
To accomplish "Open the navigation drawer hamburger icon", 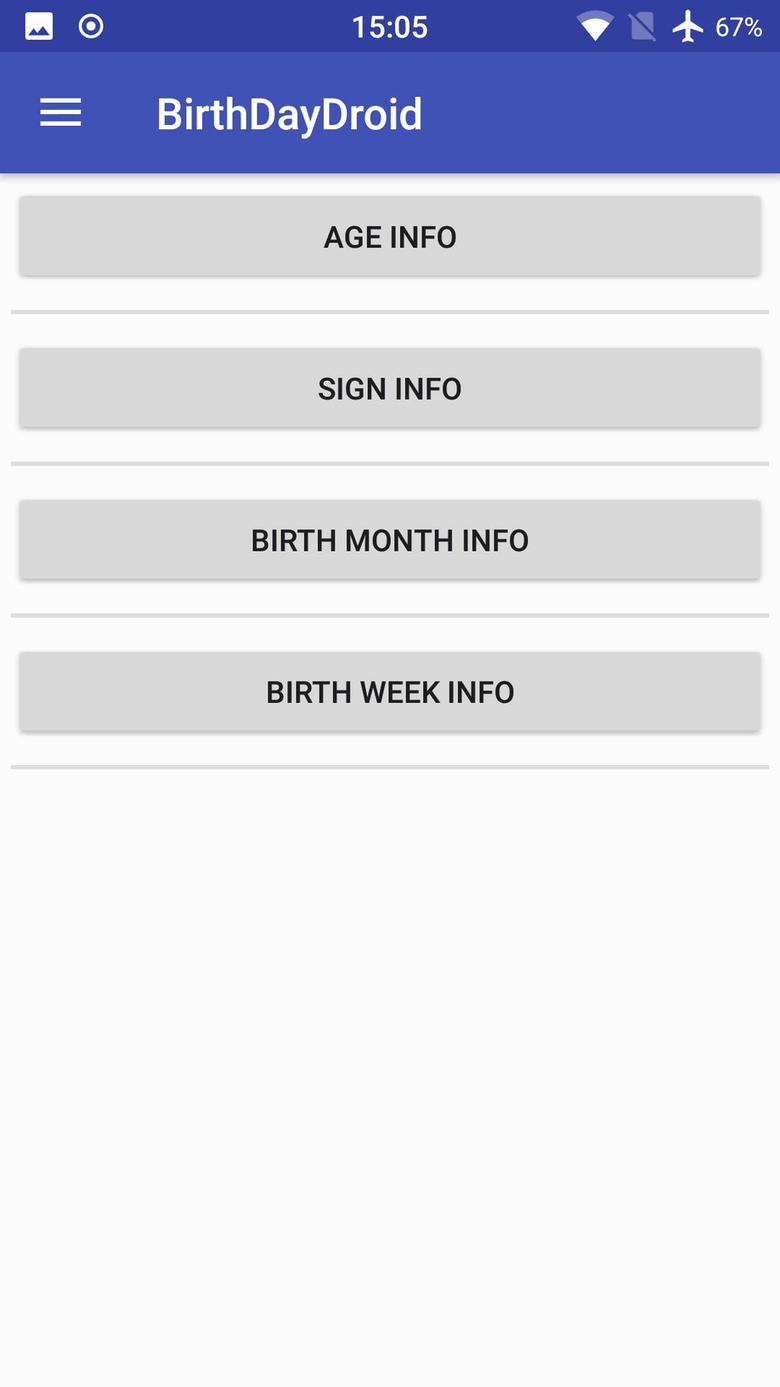I will (x=60, y=113).
